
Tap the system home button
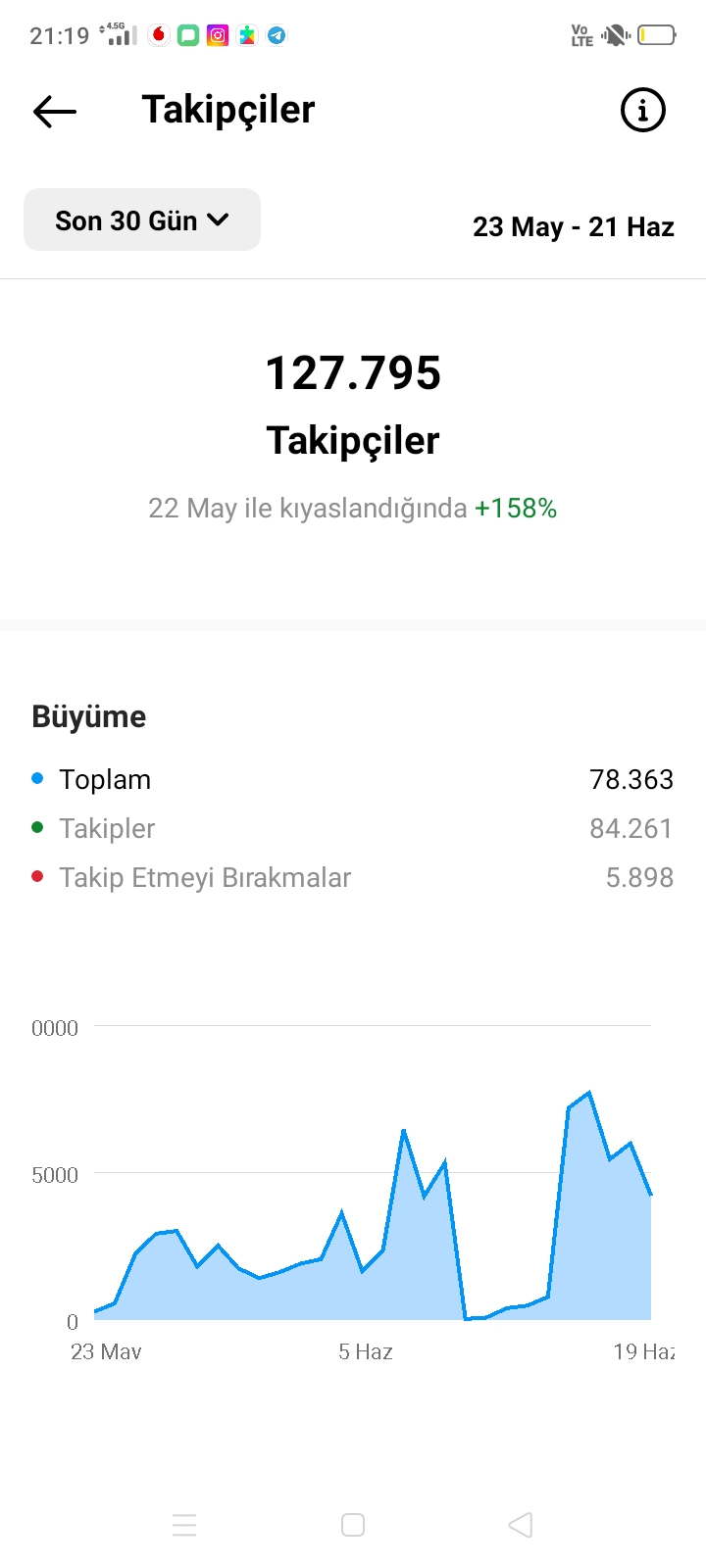click(353, 1525)
